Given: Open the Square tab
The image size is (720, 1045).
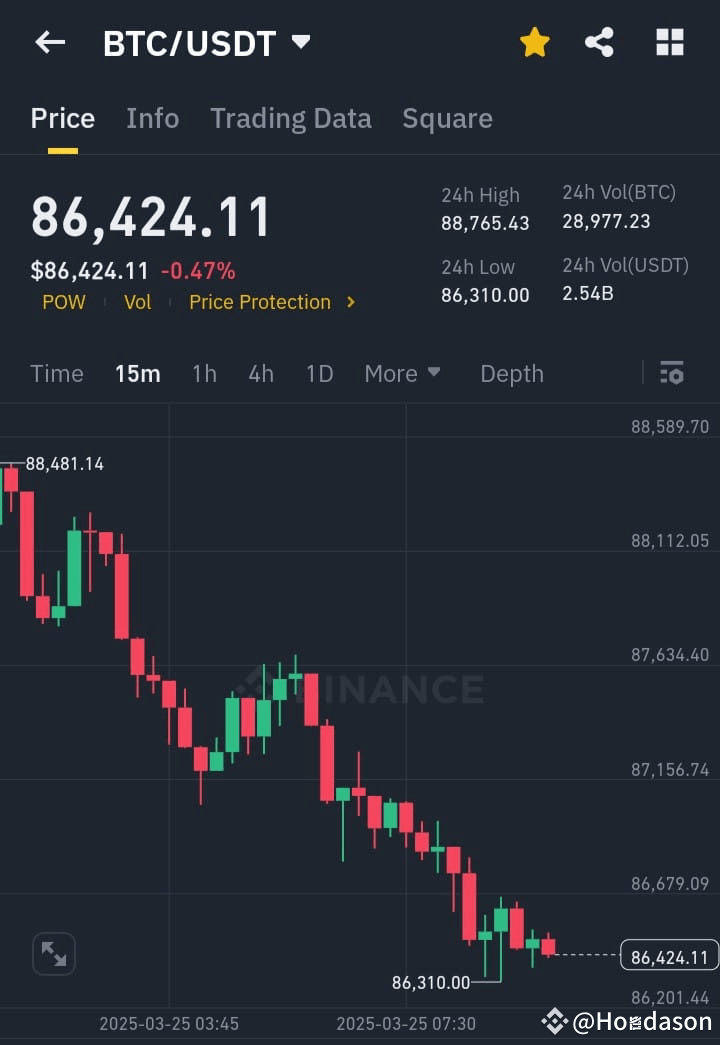Looking at the screenshot, I should pos(447,118).
